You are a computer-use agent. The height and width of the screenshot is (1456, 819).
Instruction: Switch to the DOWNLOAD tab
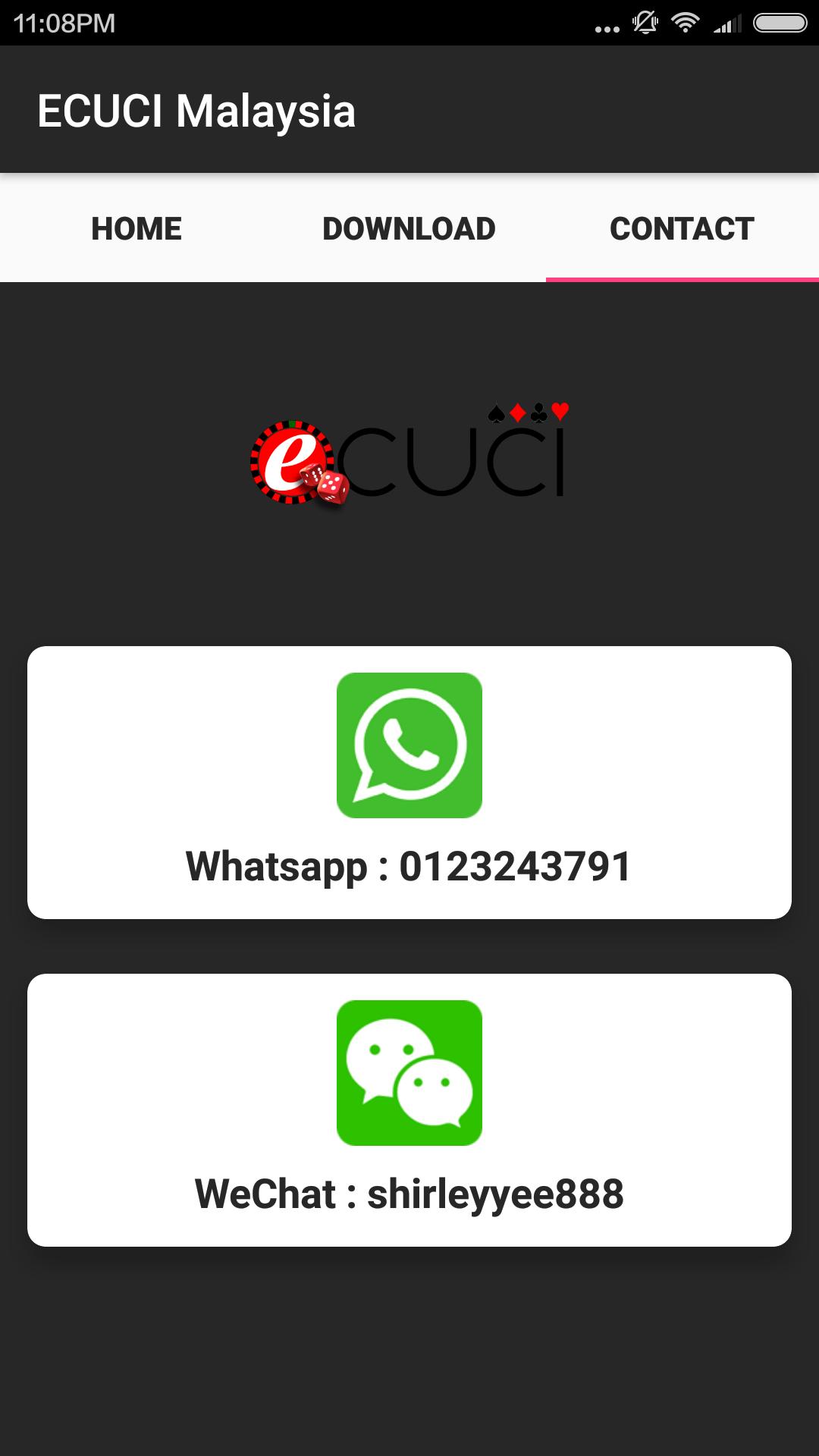pyautogui.click(x=409, y=228)
